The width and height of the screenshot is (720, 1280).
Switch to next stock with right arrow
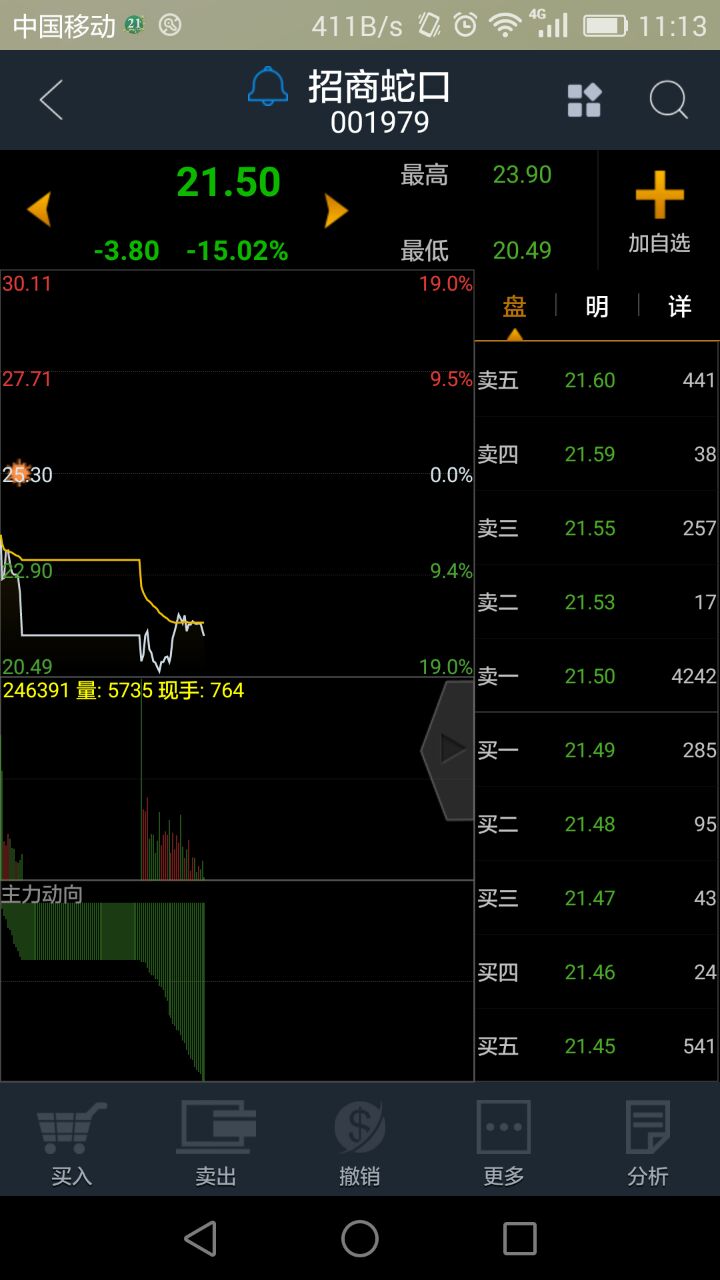pyautogui.click(x=336, y=210)
